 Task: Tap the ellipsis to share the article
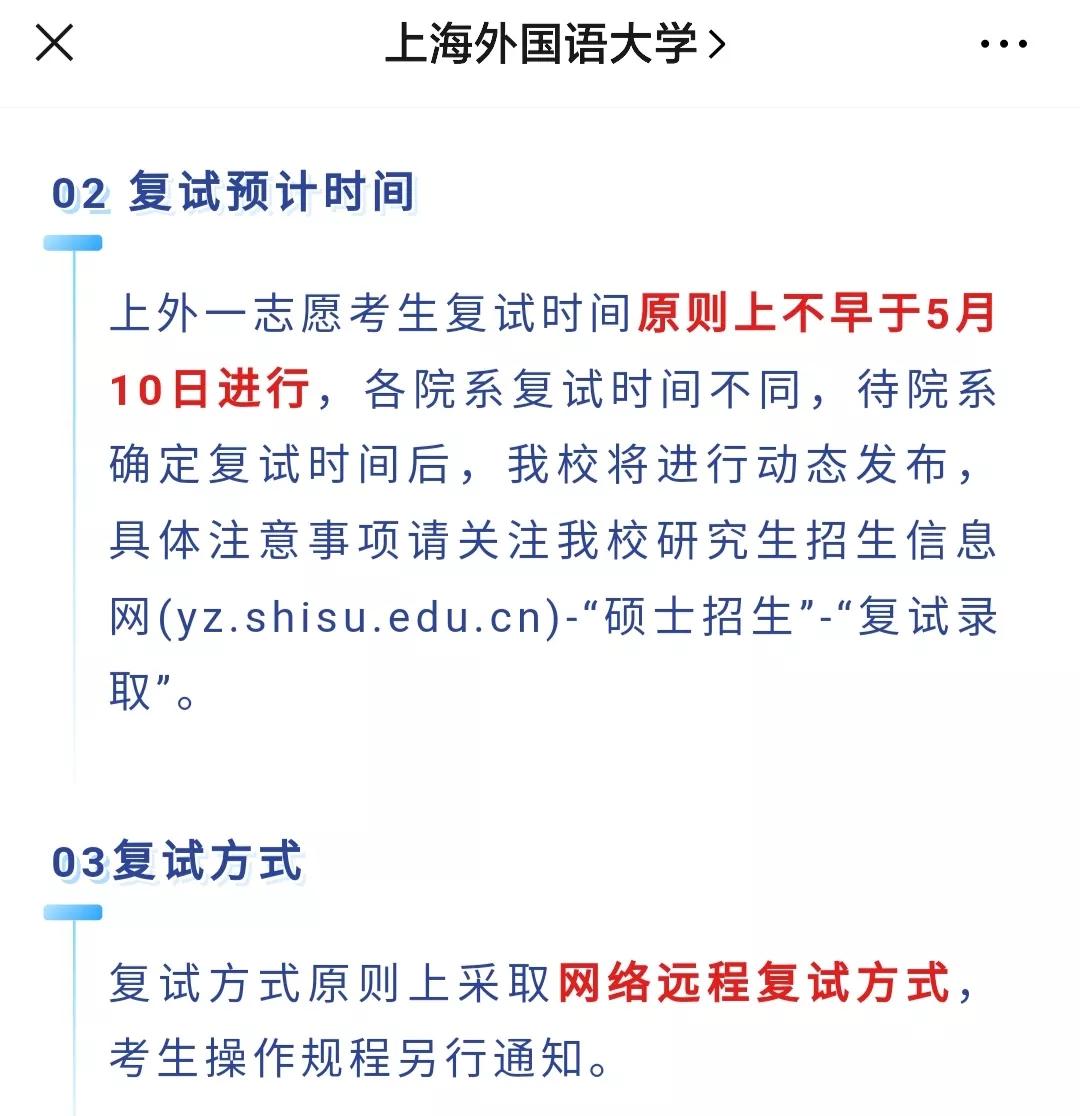pos(1003,43)
